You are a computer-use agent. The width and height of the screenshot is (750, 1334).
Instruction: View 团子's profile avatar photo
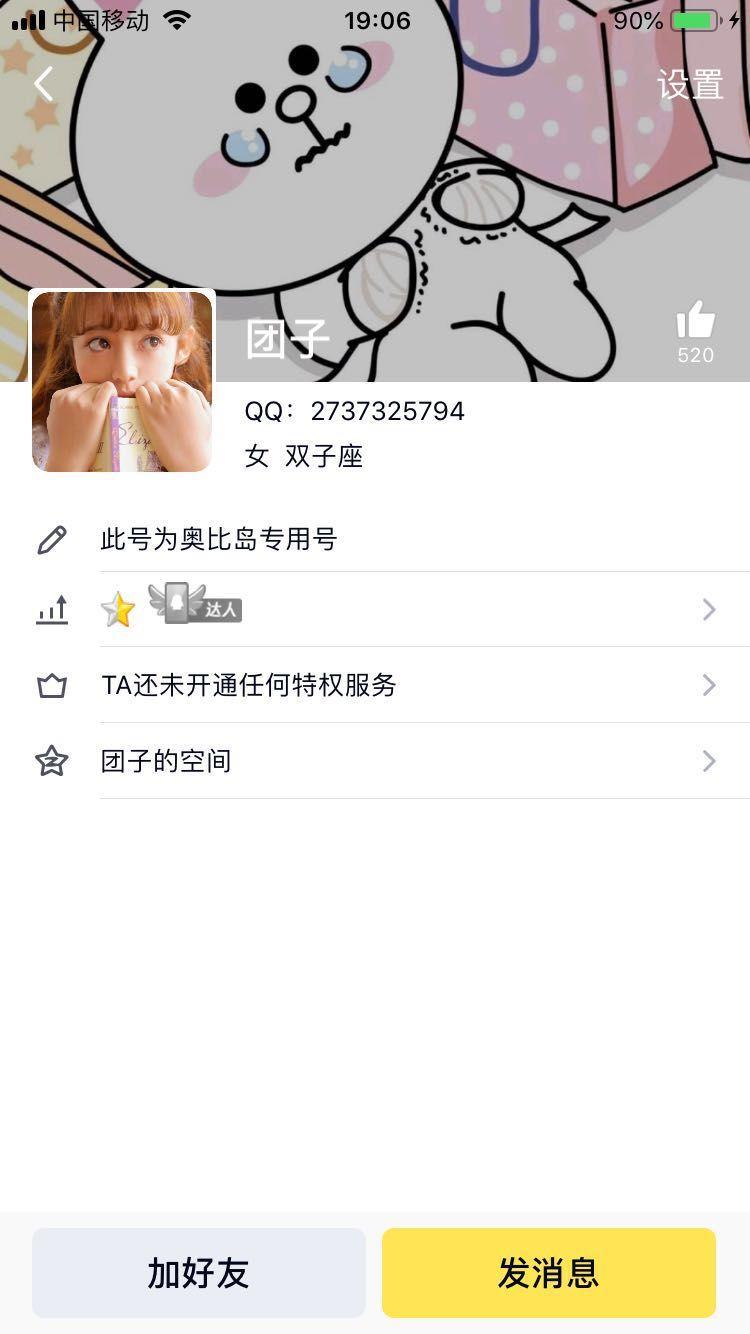pyautogui.click(x=122, y=382)
